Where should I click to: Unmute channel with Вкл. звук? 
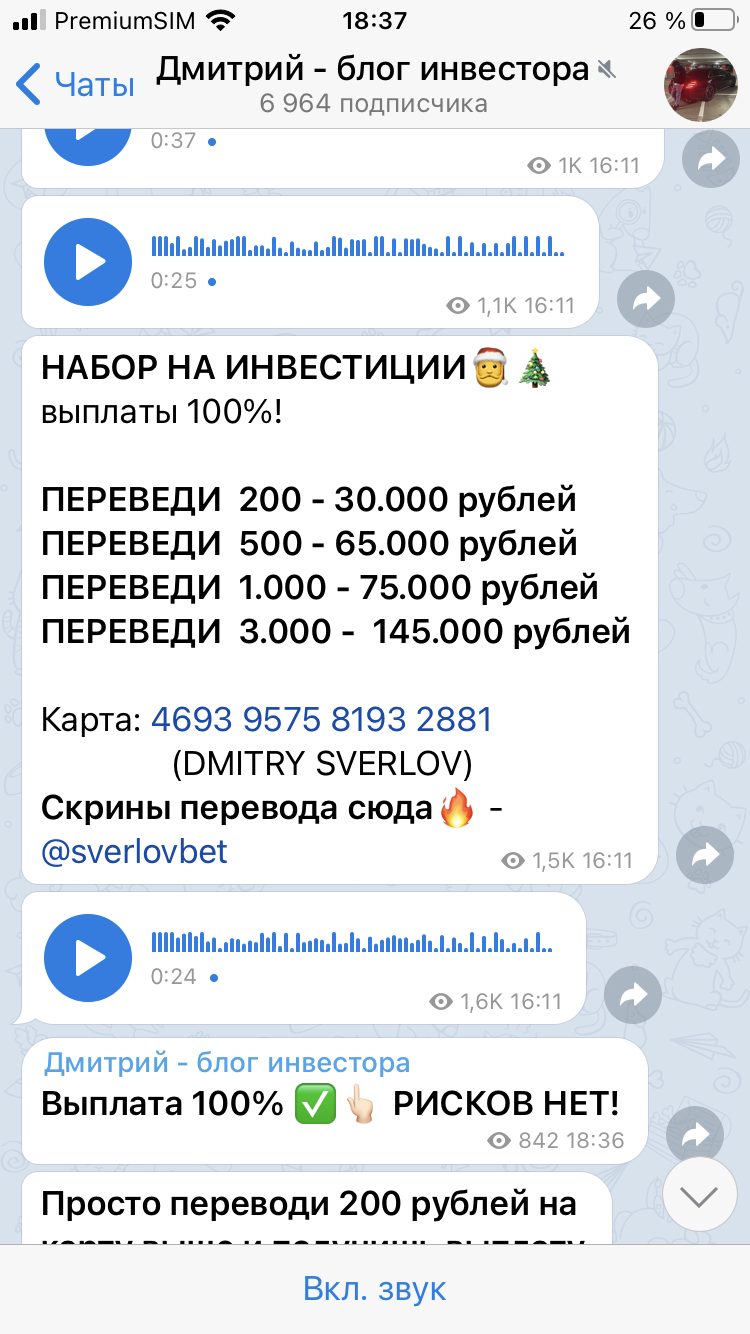point(374,1289)
